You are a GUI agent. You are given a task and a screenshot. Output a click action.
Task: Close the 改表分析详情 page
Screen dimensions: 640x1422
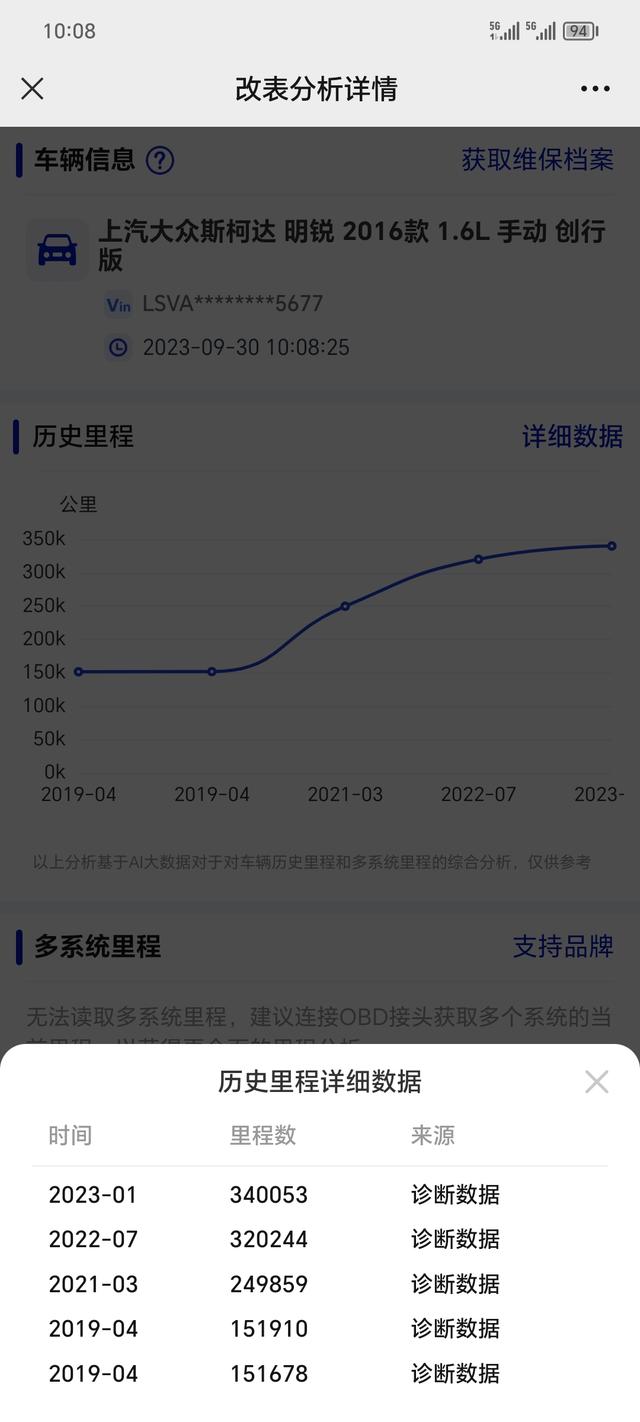pyautogui.click(x=32, y=89)
